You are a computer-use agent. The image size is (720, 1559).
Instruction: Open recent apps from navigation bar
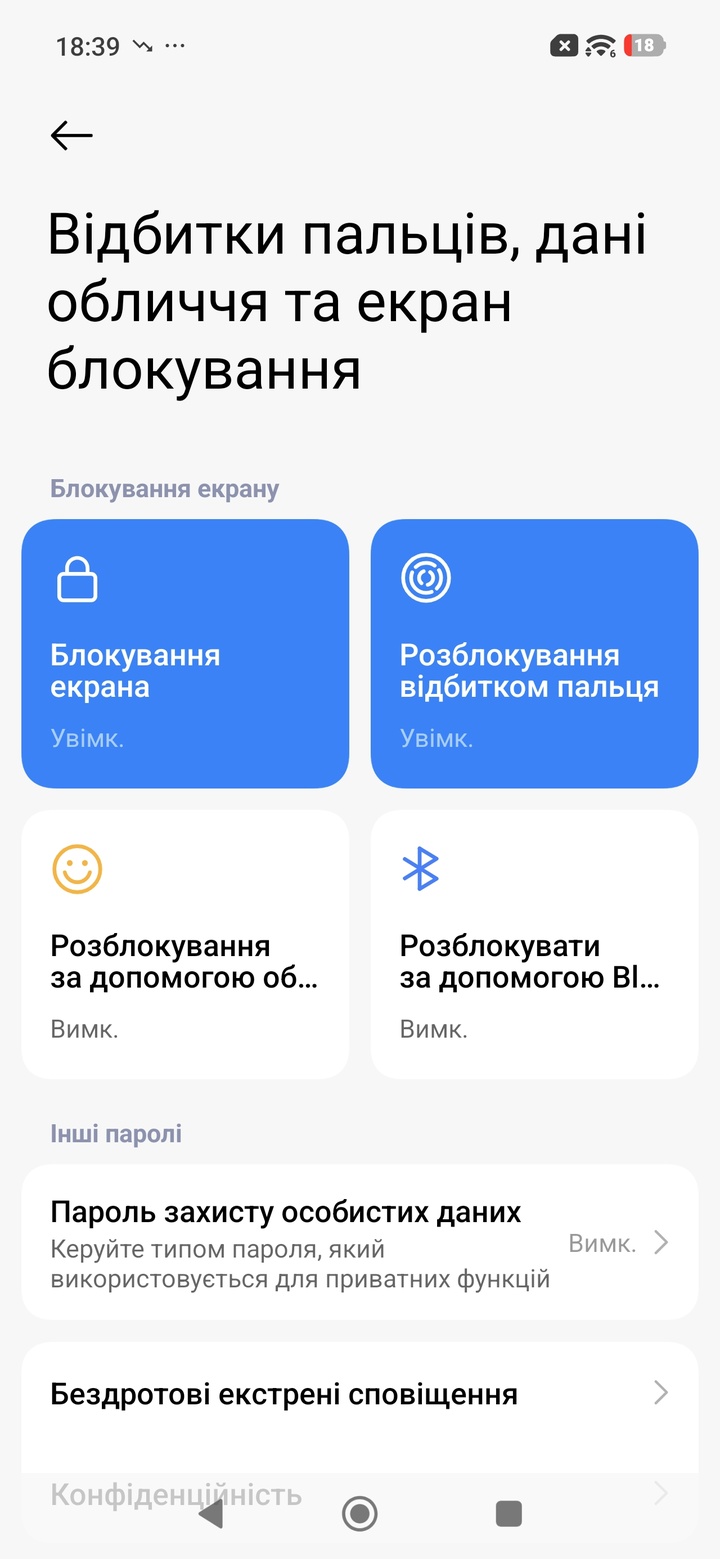tap(509, 1514)
